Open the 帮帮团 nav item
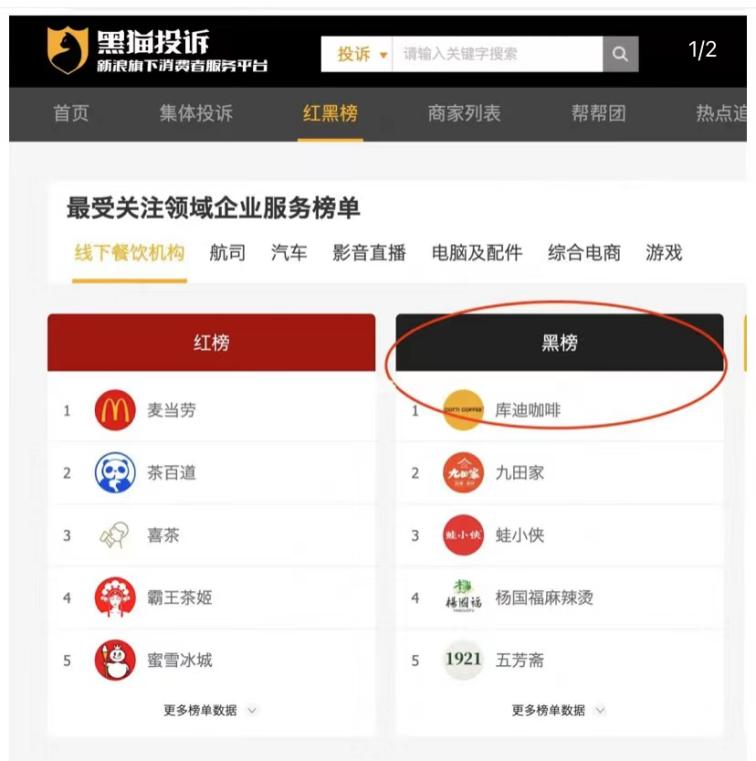 (x=598, y=114)
